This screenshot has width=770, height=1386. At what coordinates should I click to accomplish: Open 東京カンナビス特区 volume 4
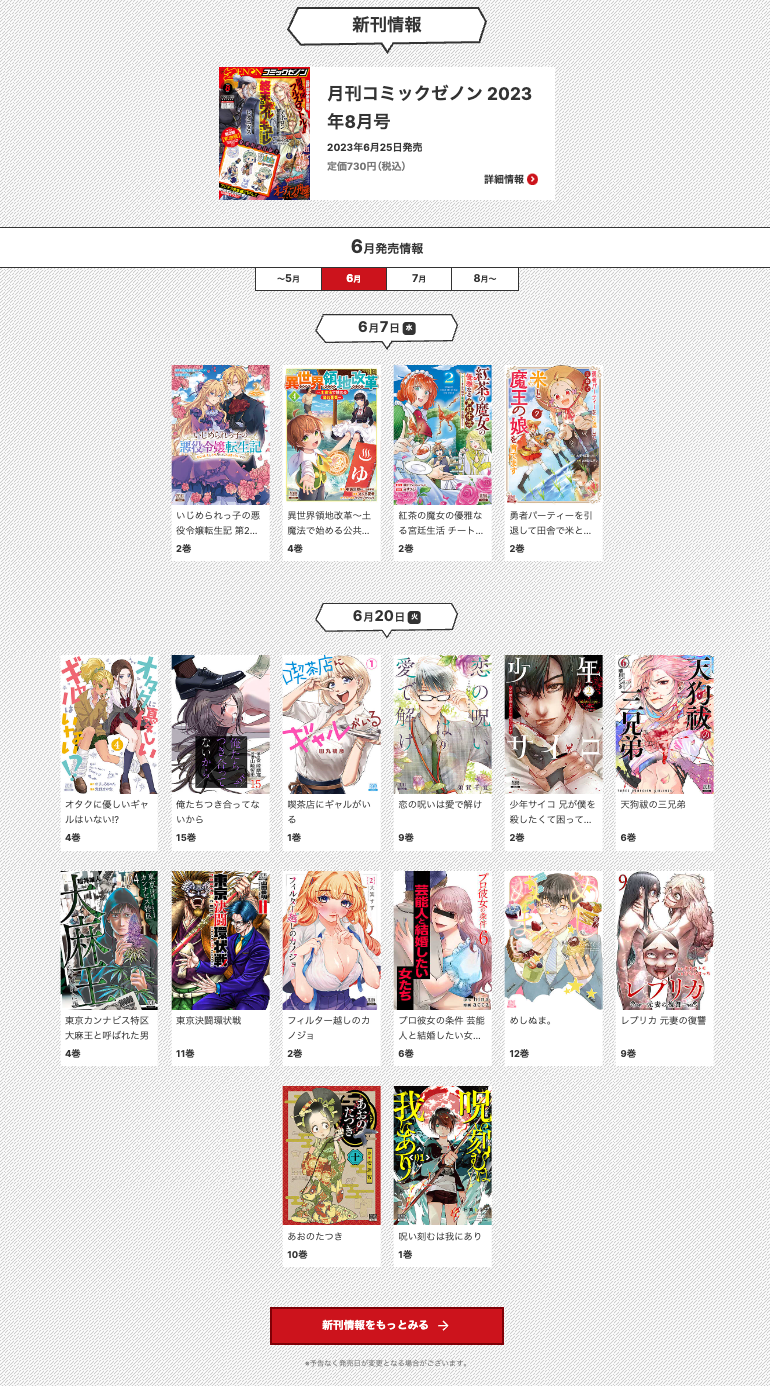tap(109, 940)
